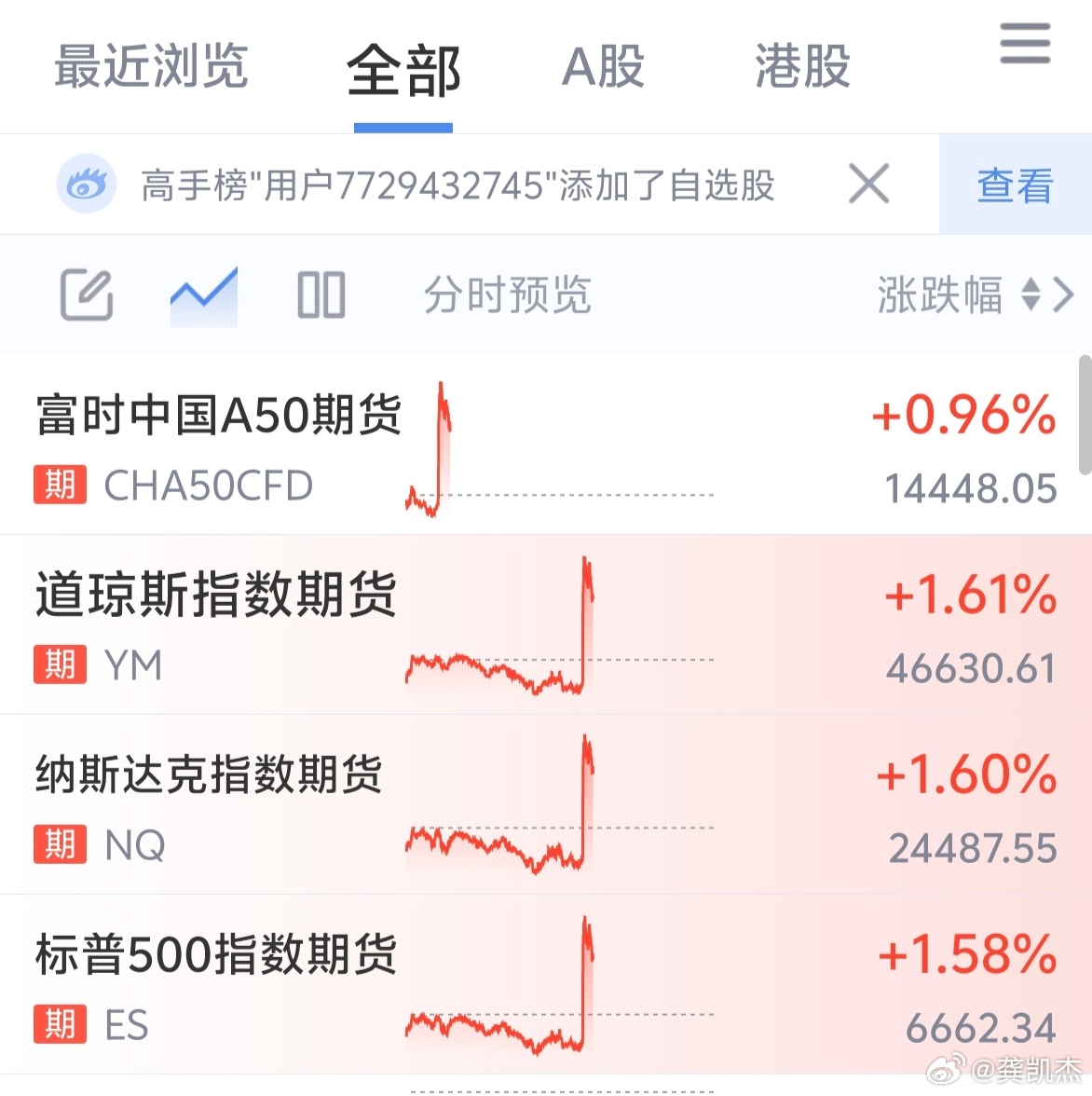This screenshot has height=1096, width=1092.
Task: Select the line chart view icon
Action: (x=203, y=295)
